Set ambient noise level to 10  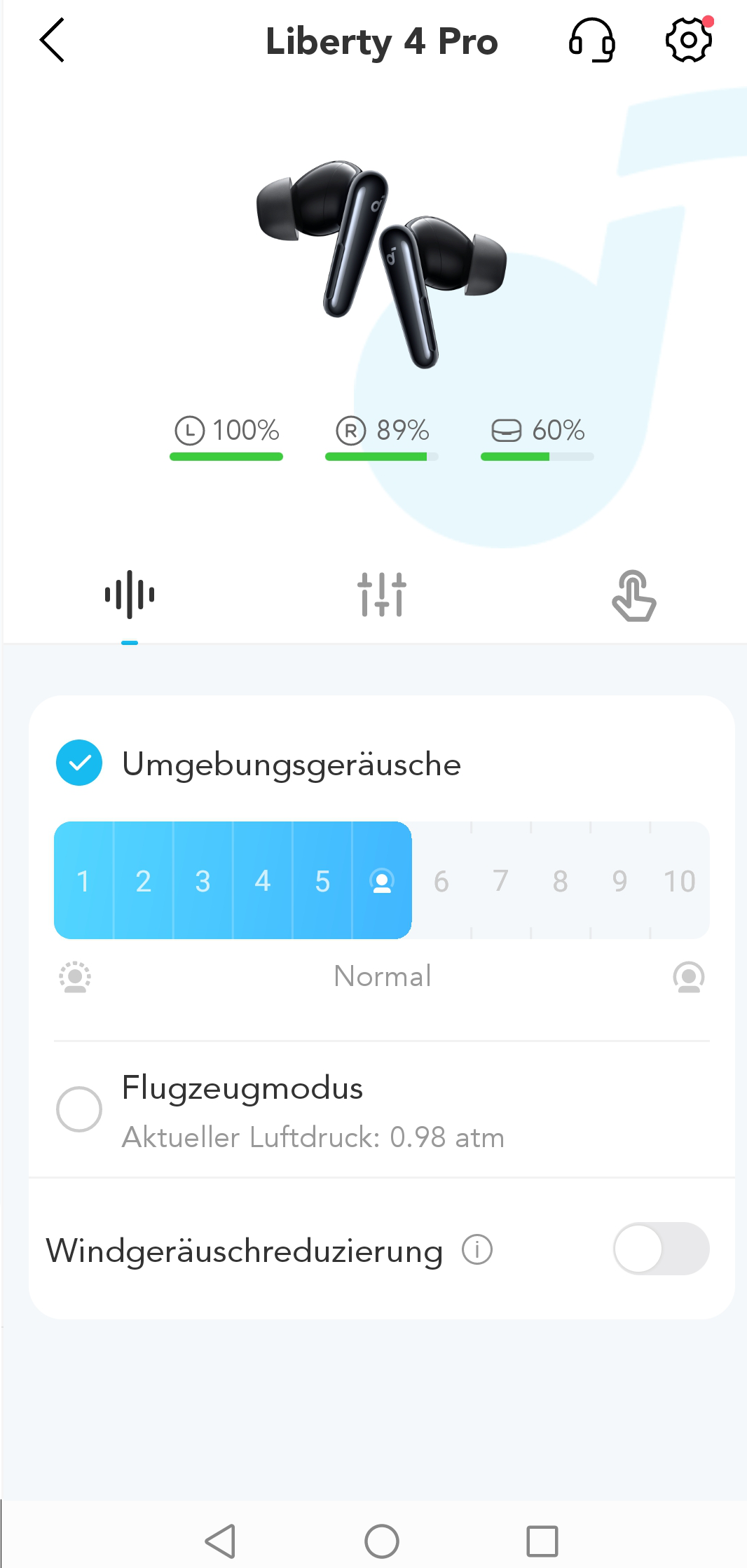[679, 881]
